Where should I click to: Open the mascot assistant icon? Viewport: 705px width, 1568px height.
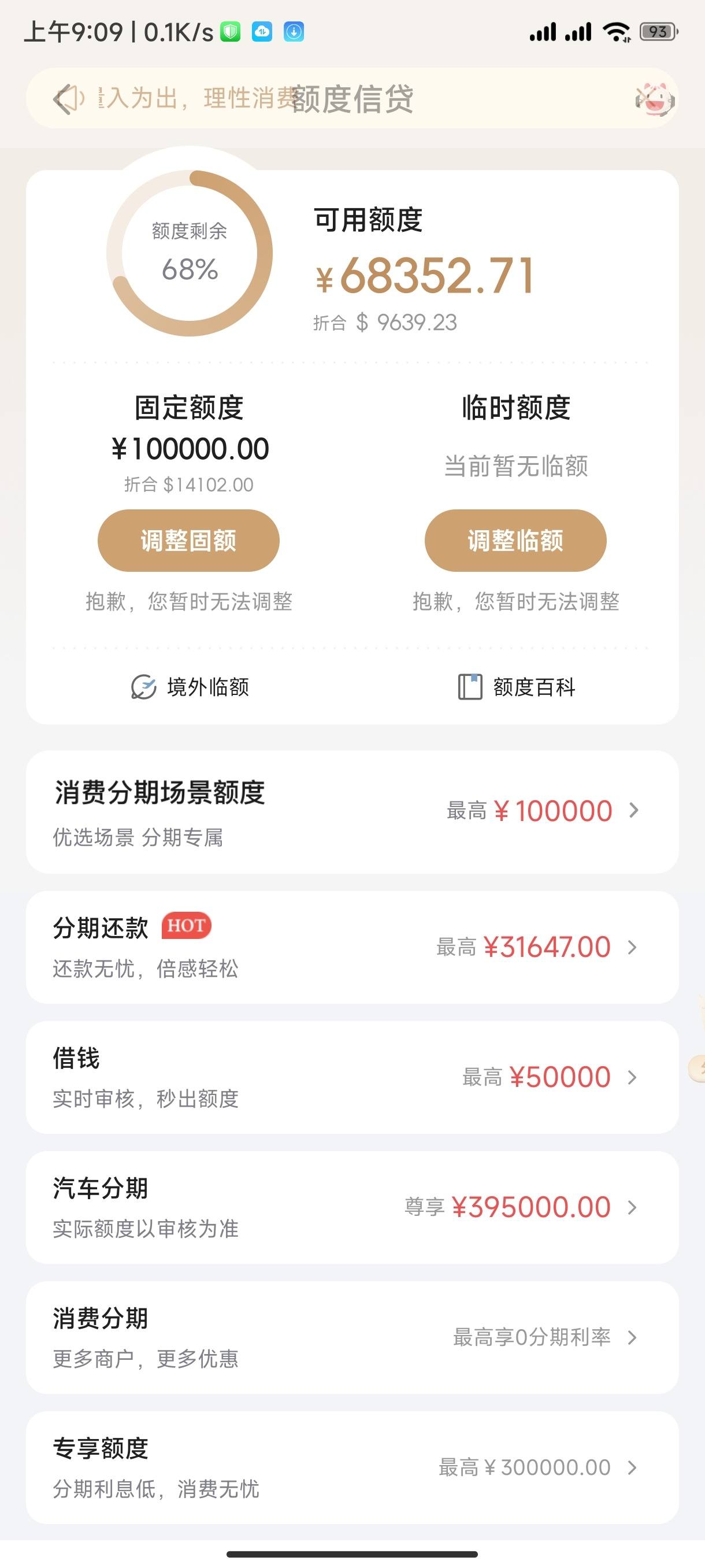[655, 100]
